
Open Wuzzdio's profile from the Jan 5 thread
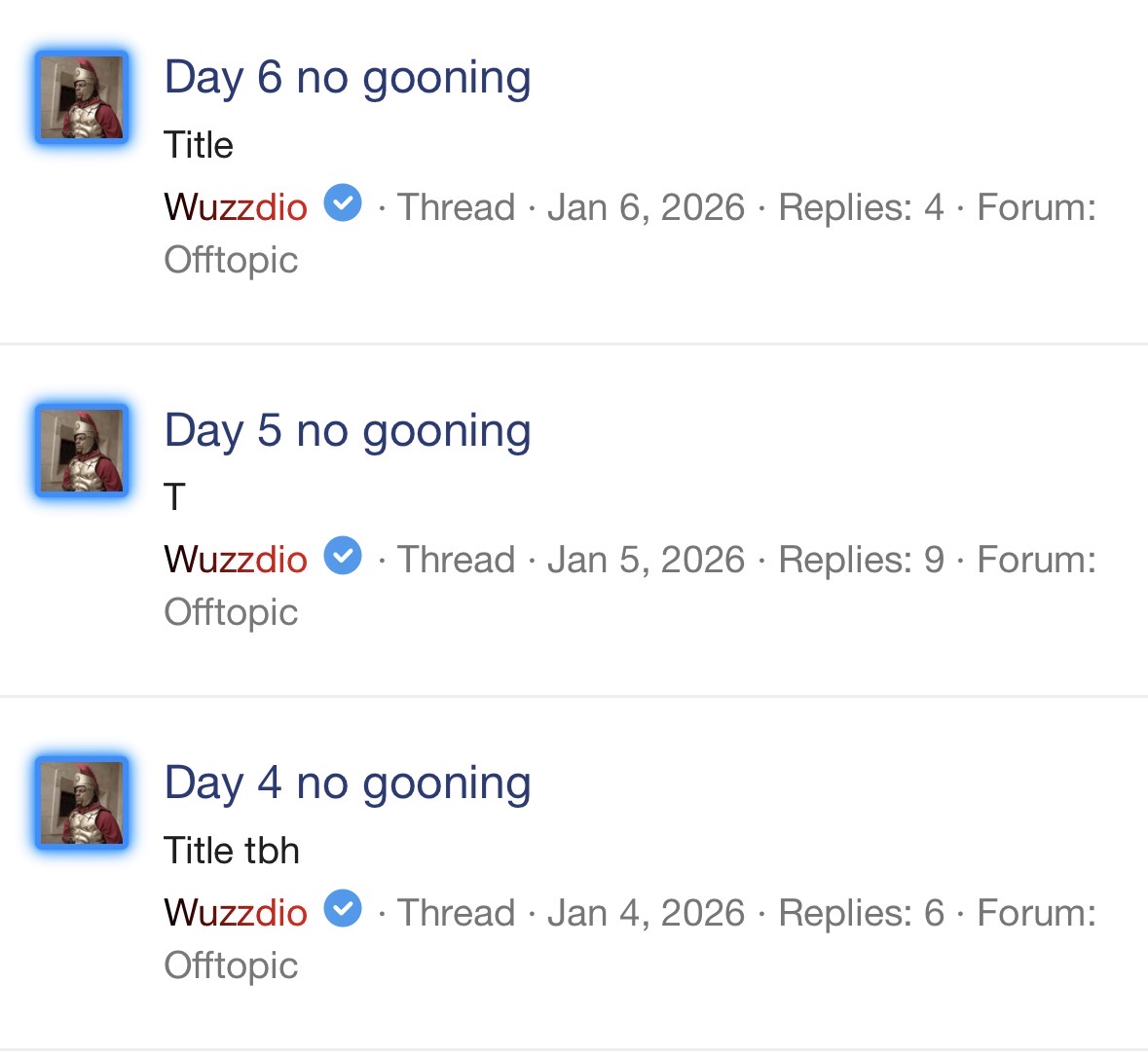click(x=236, y=560)
